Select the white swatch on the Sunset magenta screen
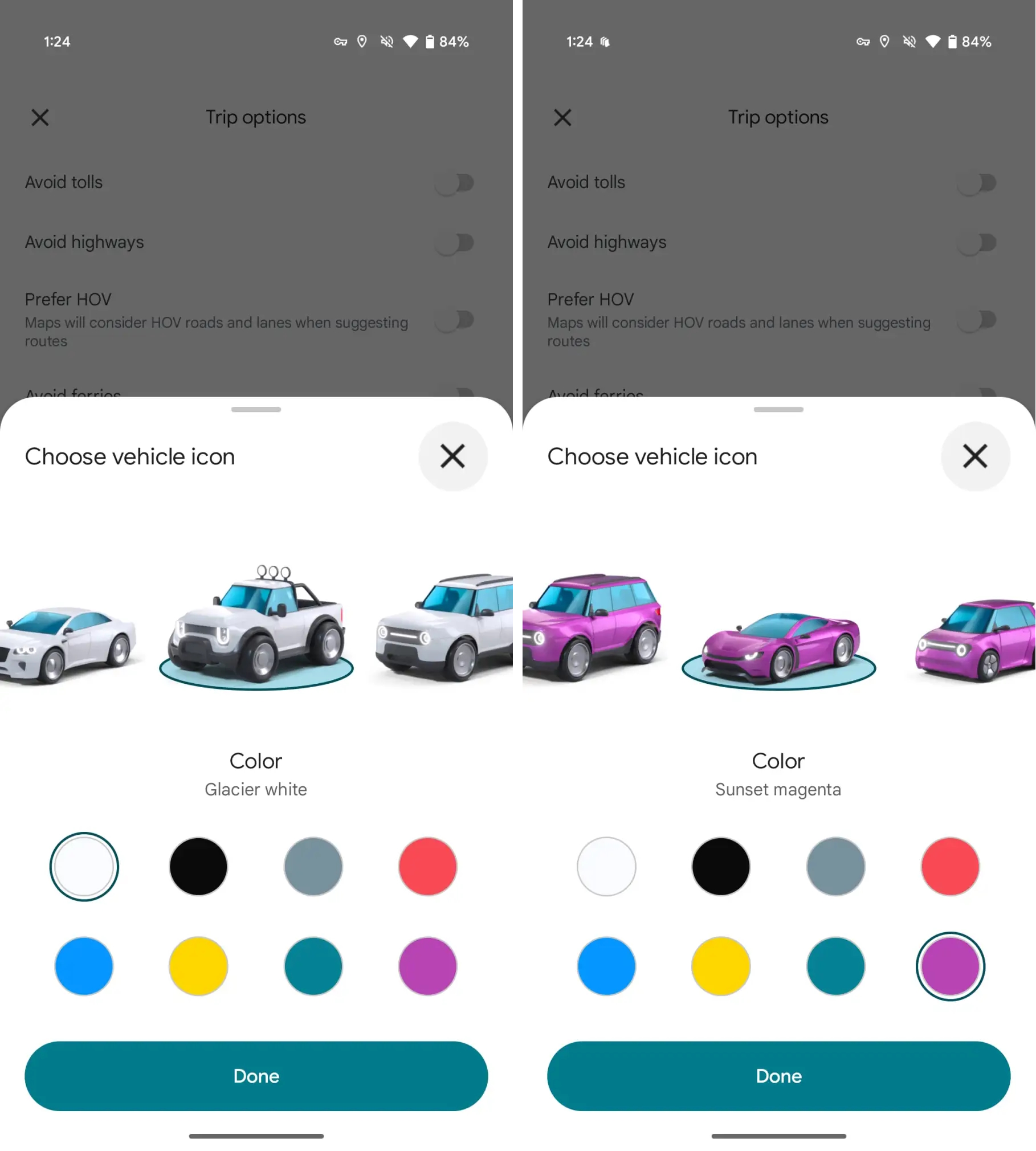Viewport: 1036px width, 1151px height. [607, 867]
